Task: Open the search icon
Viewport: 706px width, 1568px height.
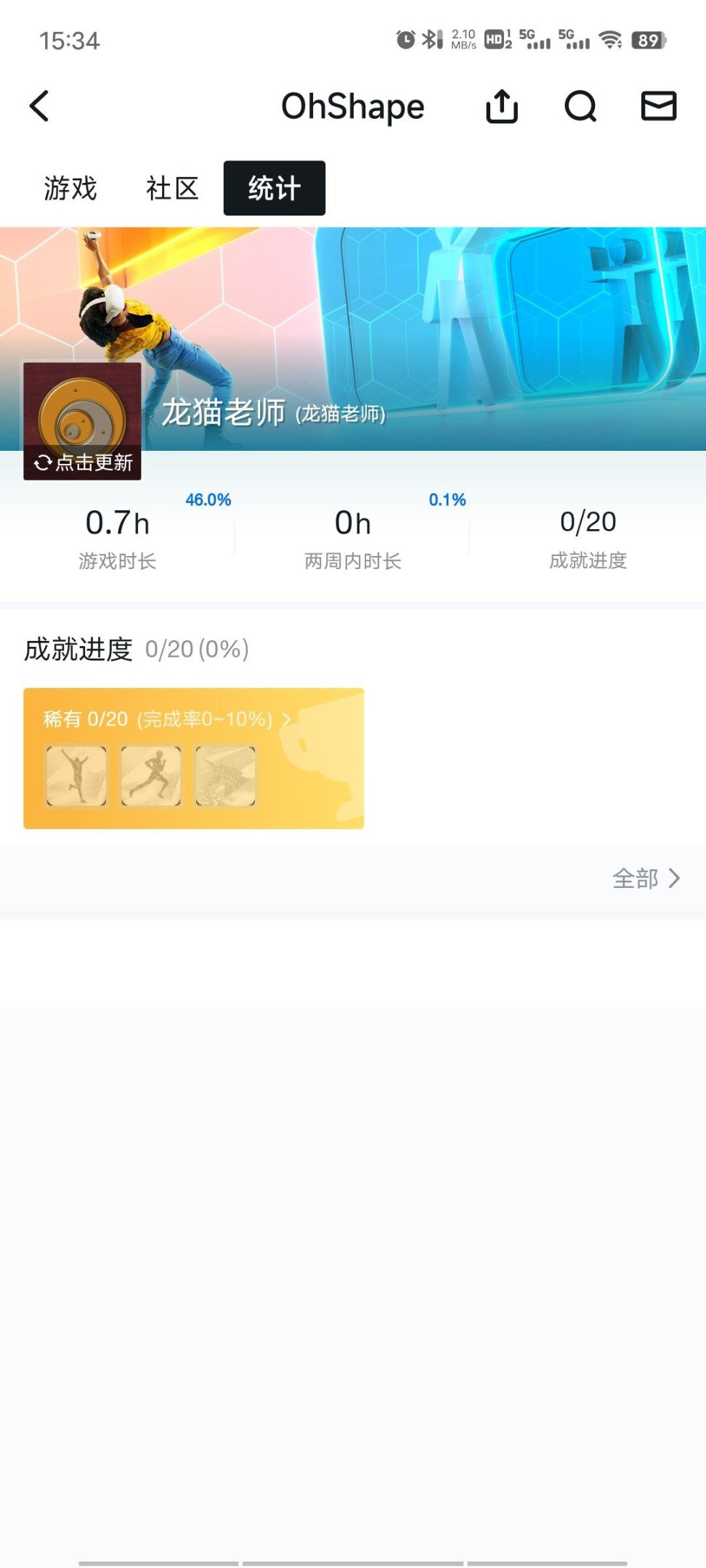Action: [x=580, y=107]
